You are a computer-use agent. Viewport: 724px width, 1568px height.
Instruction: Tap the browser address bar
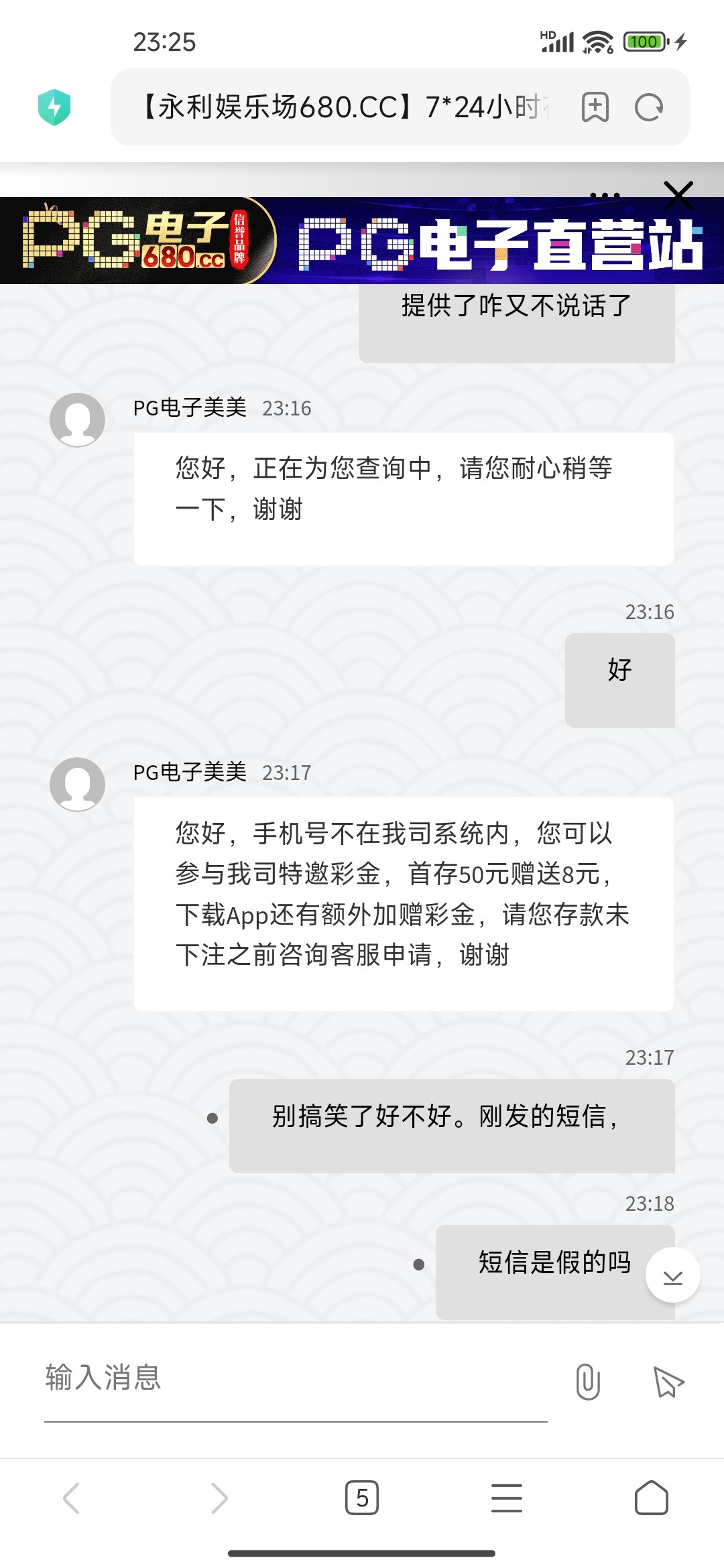[x=342, y=107]
